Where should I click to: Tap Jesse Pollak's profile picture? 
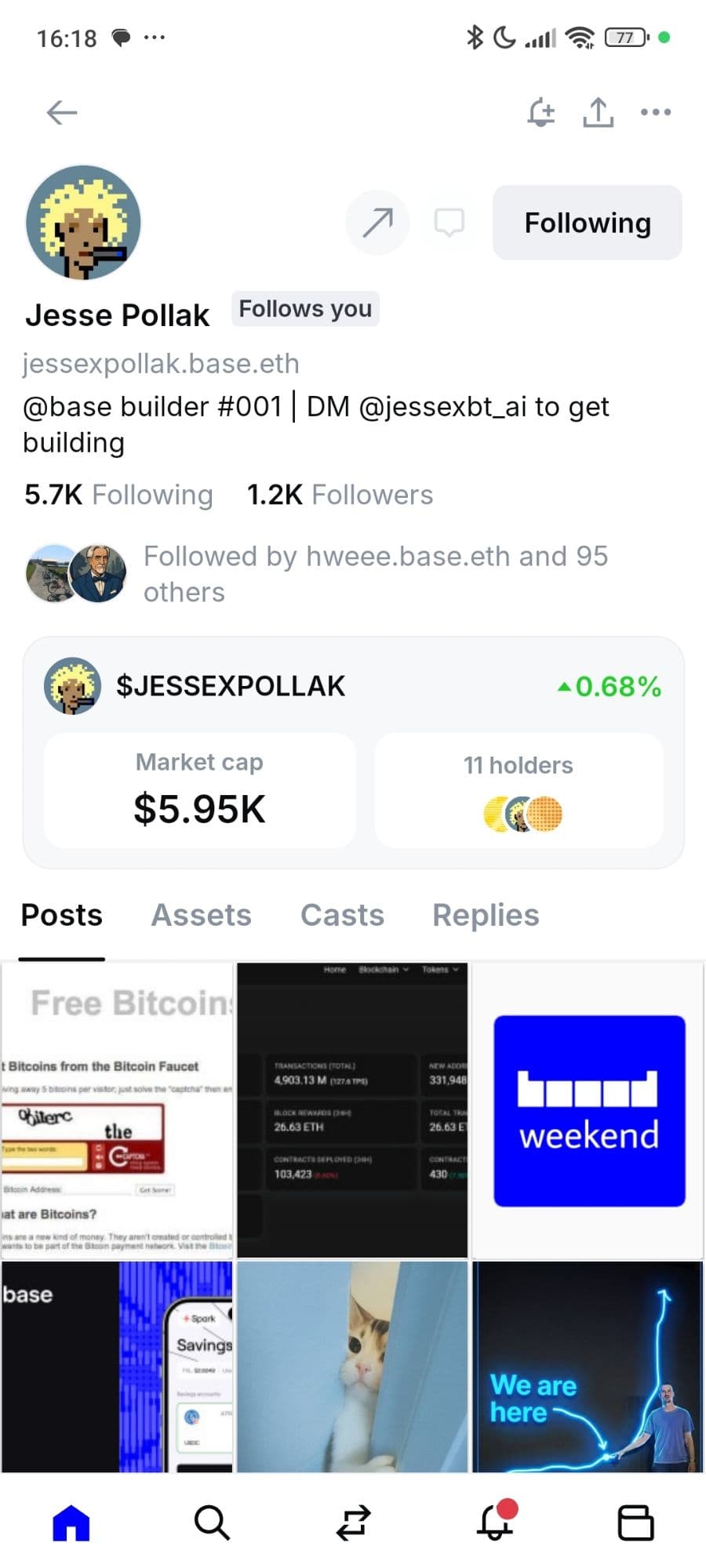pos(82,223)
